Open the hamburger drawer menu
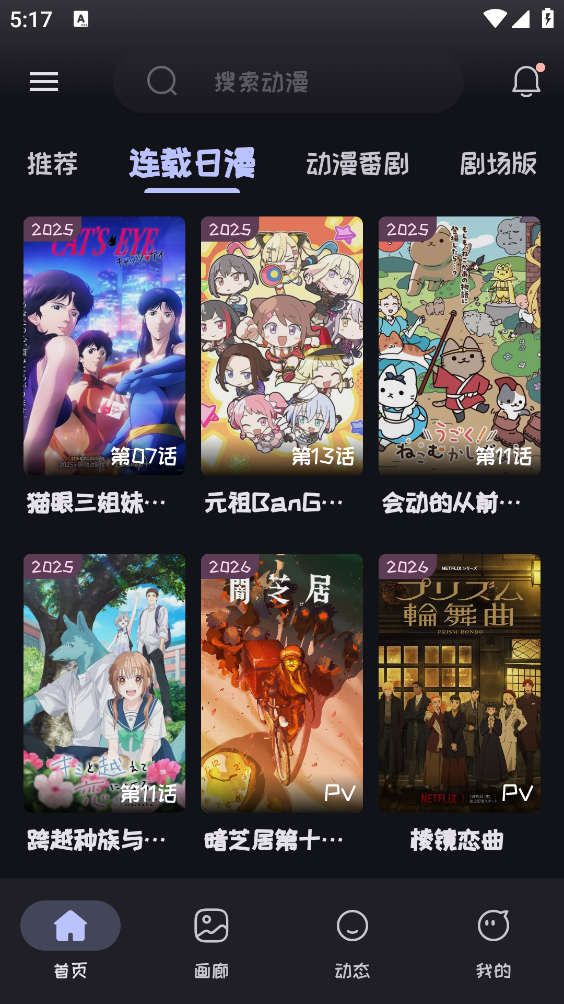564x1004 pixels. point(44,81)
